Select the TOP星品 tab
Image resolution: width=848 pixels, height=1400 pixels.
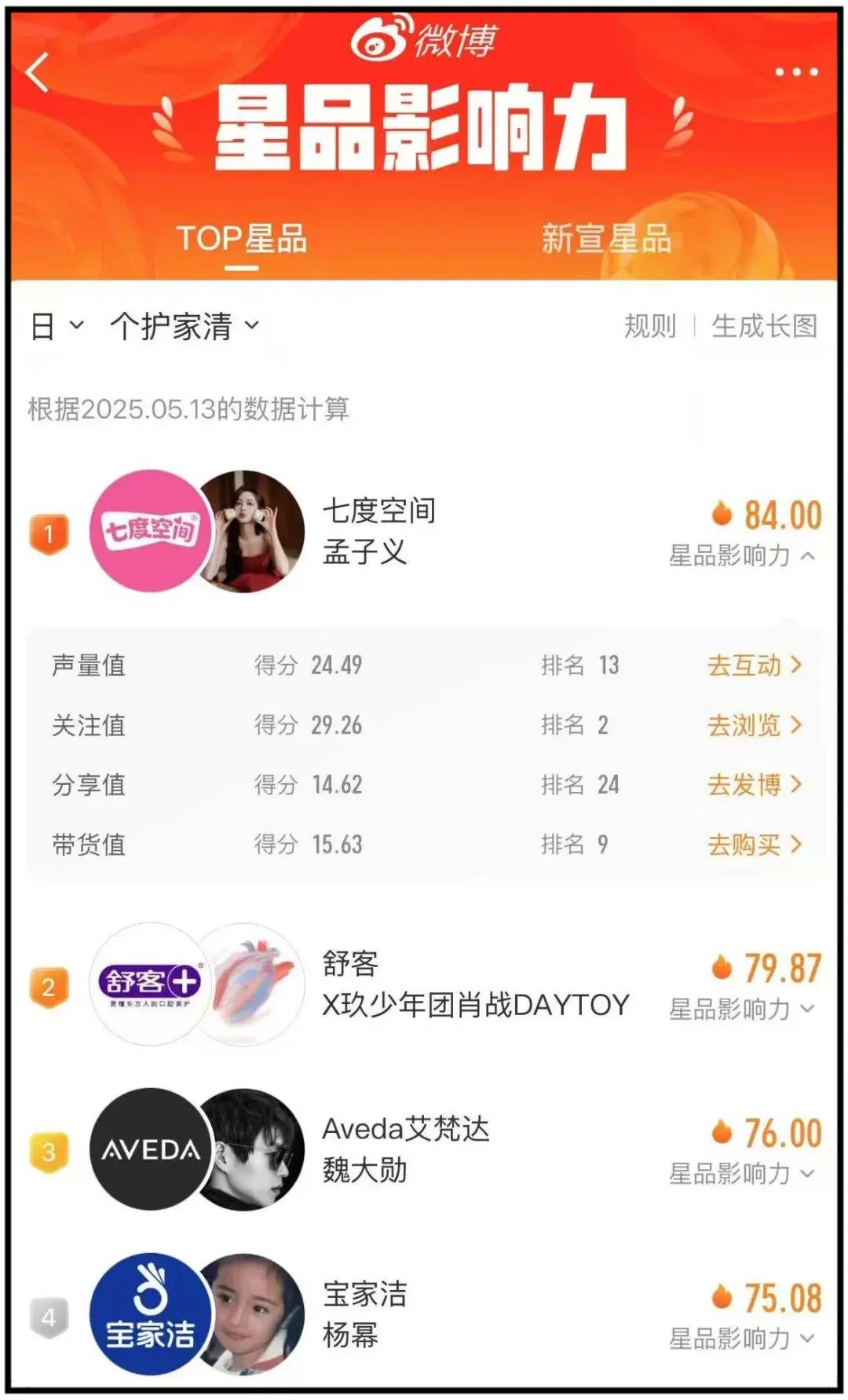[242, 238]
